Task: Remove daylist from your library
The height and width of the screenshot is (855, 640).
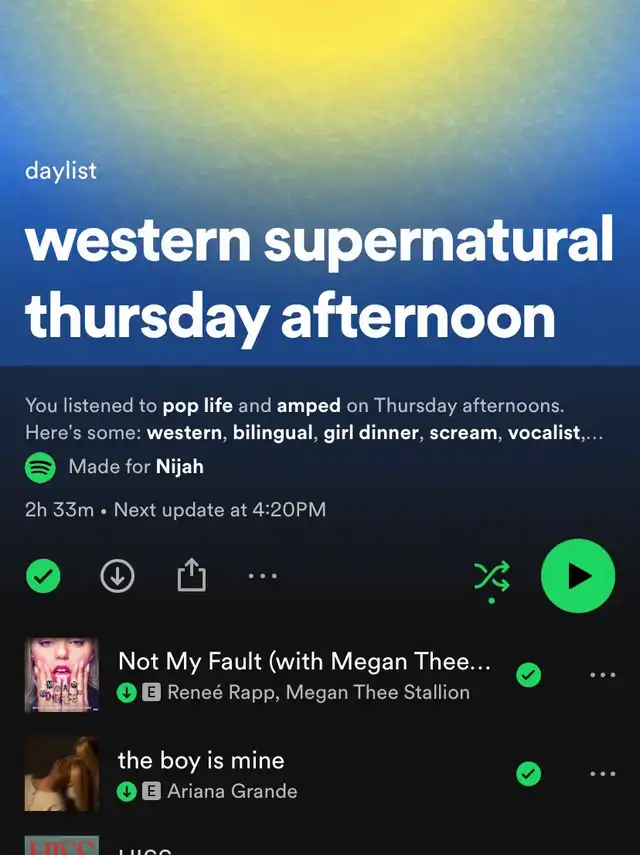Action: 43,576
